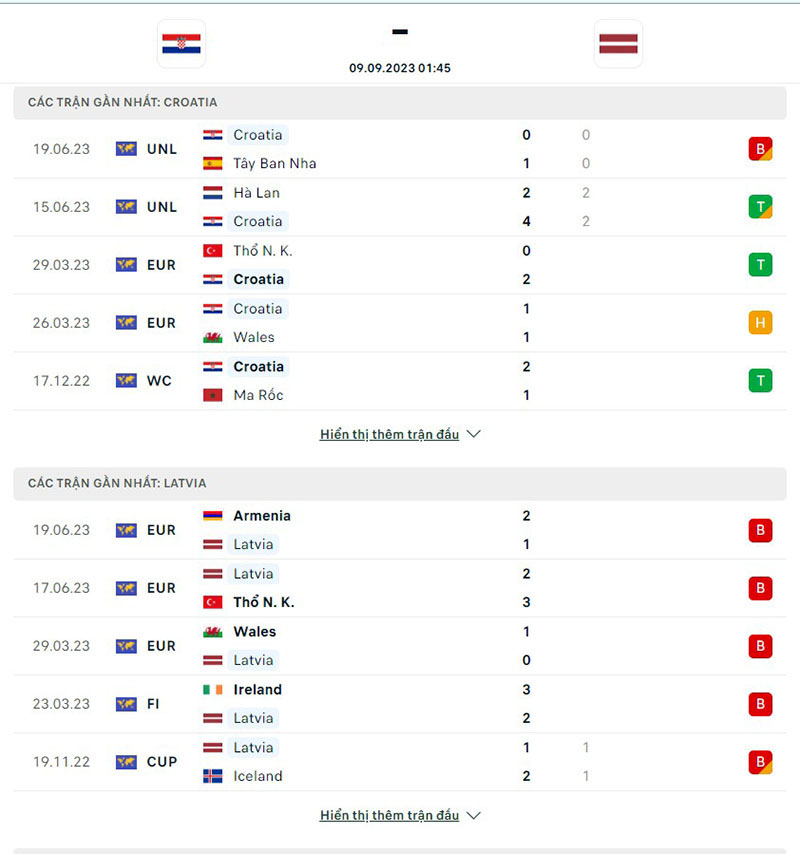The height and width of the screenshot is (854, 800).
Task: Open the Hiển thị thêm trận đấu link
Action: pos(389,434)
